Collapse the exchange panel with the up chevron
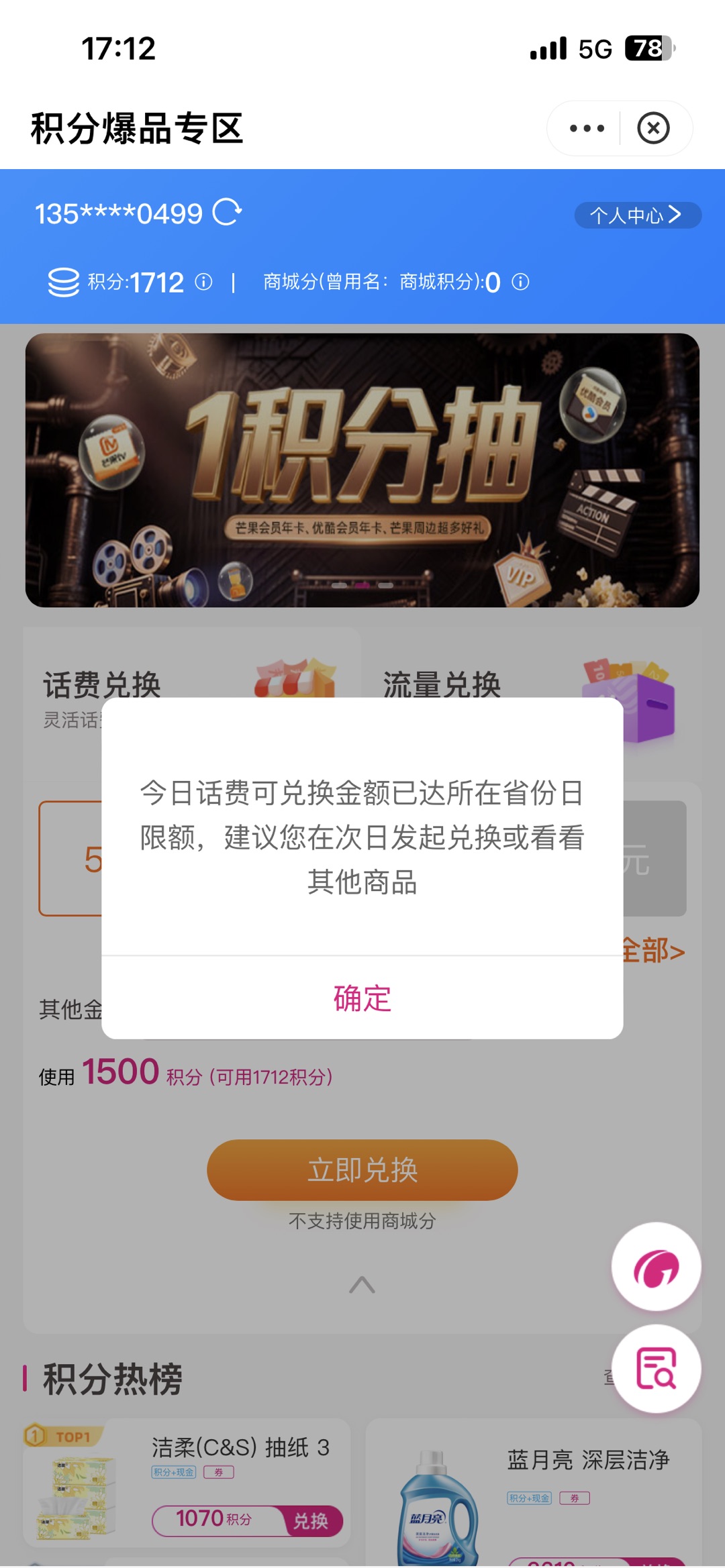The height and width of the screenshot is (1568, 725). pos(362,1284)
